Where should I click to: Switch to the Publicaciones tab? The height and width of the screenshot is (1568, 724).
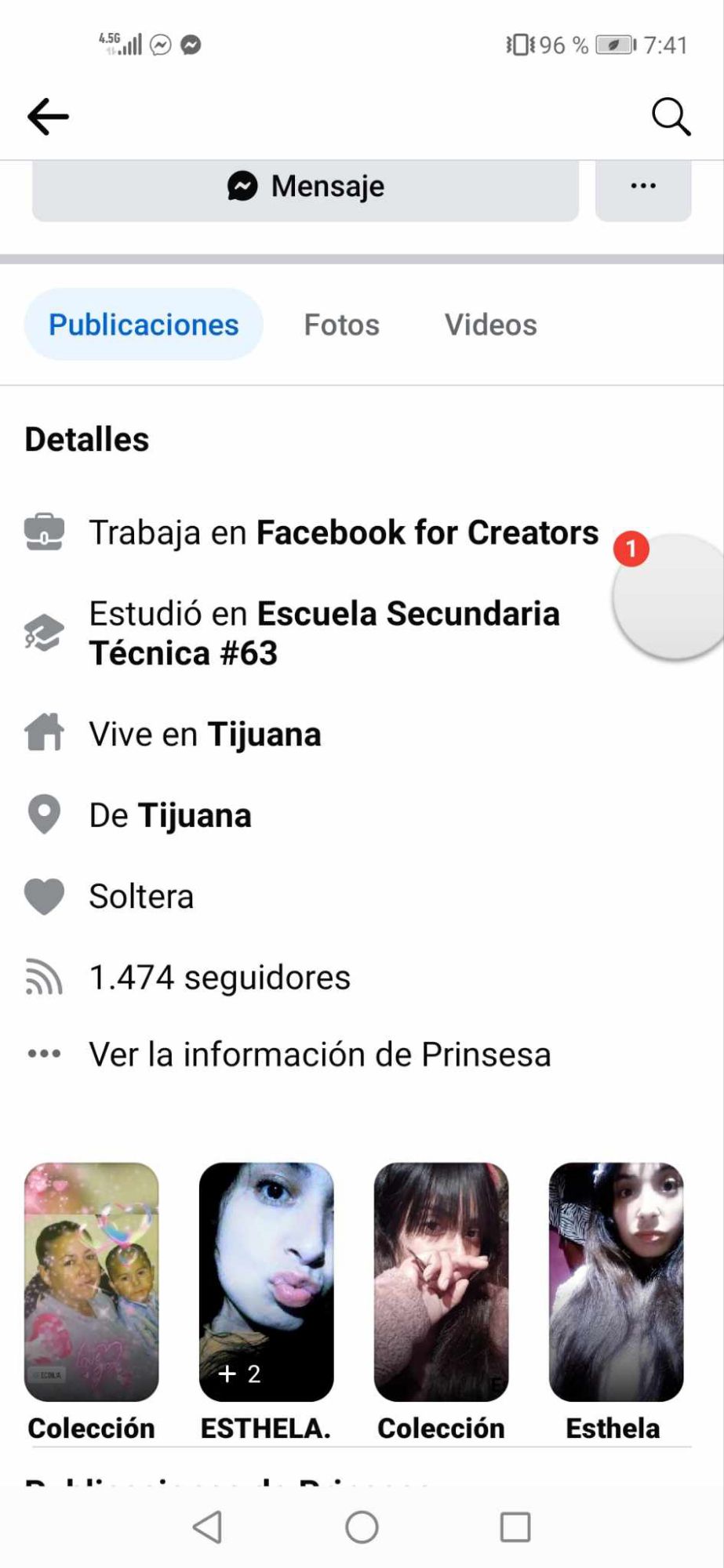point(144,325)
